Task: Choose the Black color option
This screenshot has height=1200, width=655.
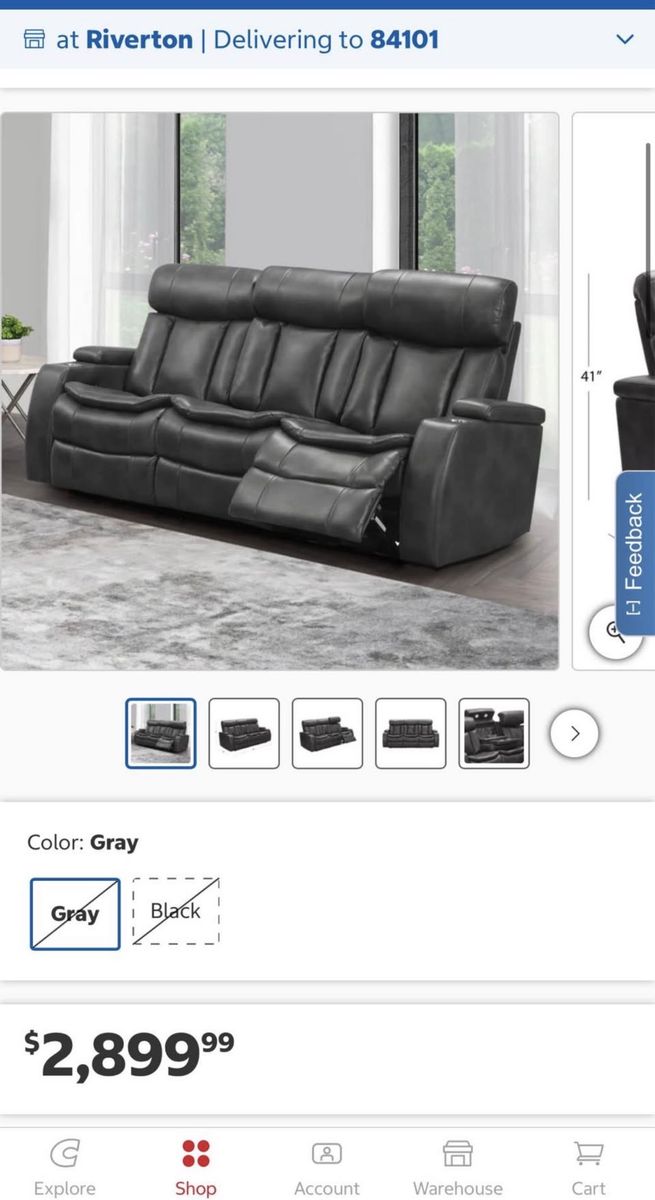Action: click(x=176, y=911)
